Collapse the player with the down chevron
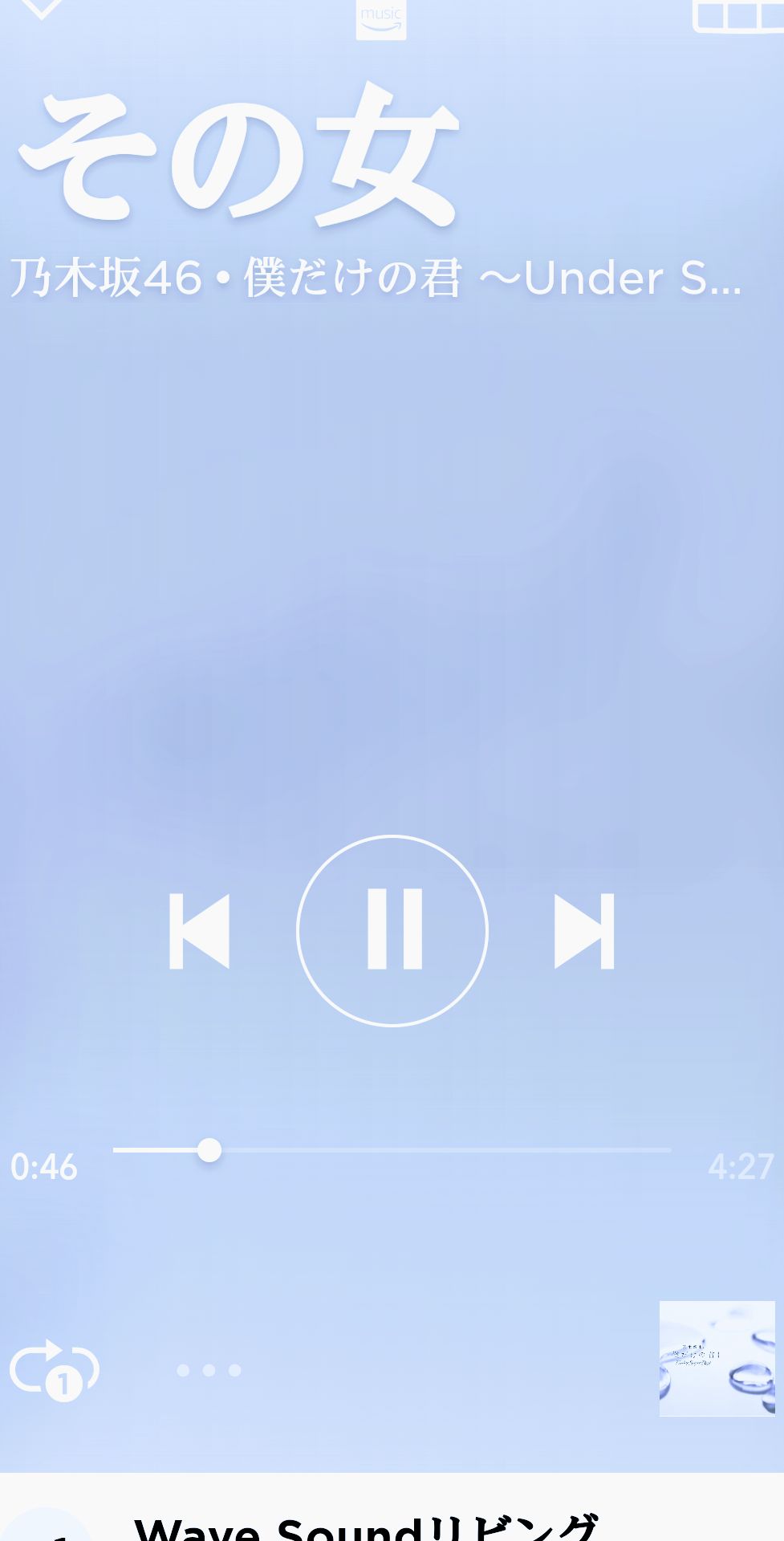784x1541 pixels. point(41,8)
